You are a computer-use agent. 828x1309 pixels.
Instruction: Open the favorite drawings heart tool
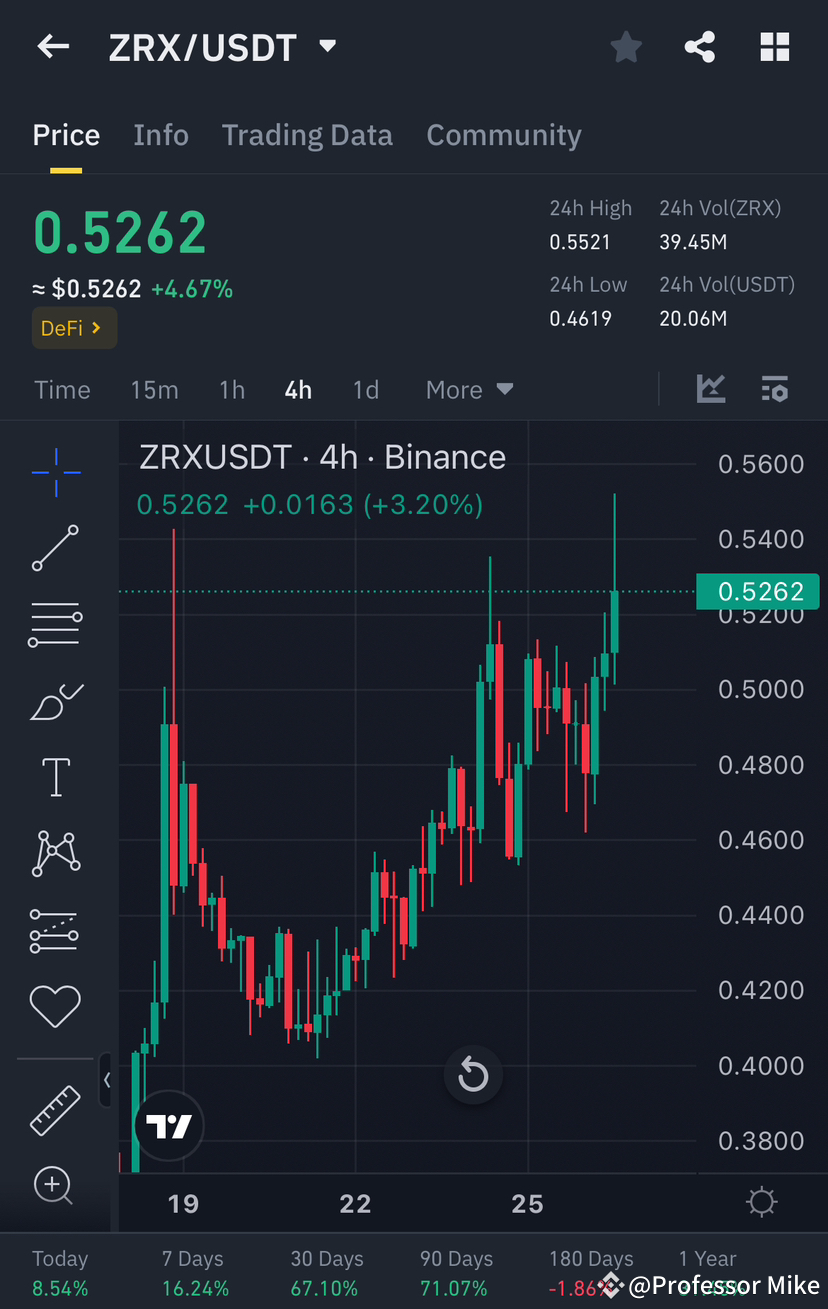tap(55, 1006)
